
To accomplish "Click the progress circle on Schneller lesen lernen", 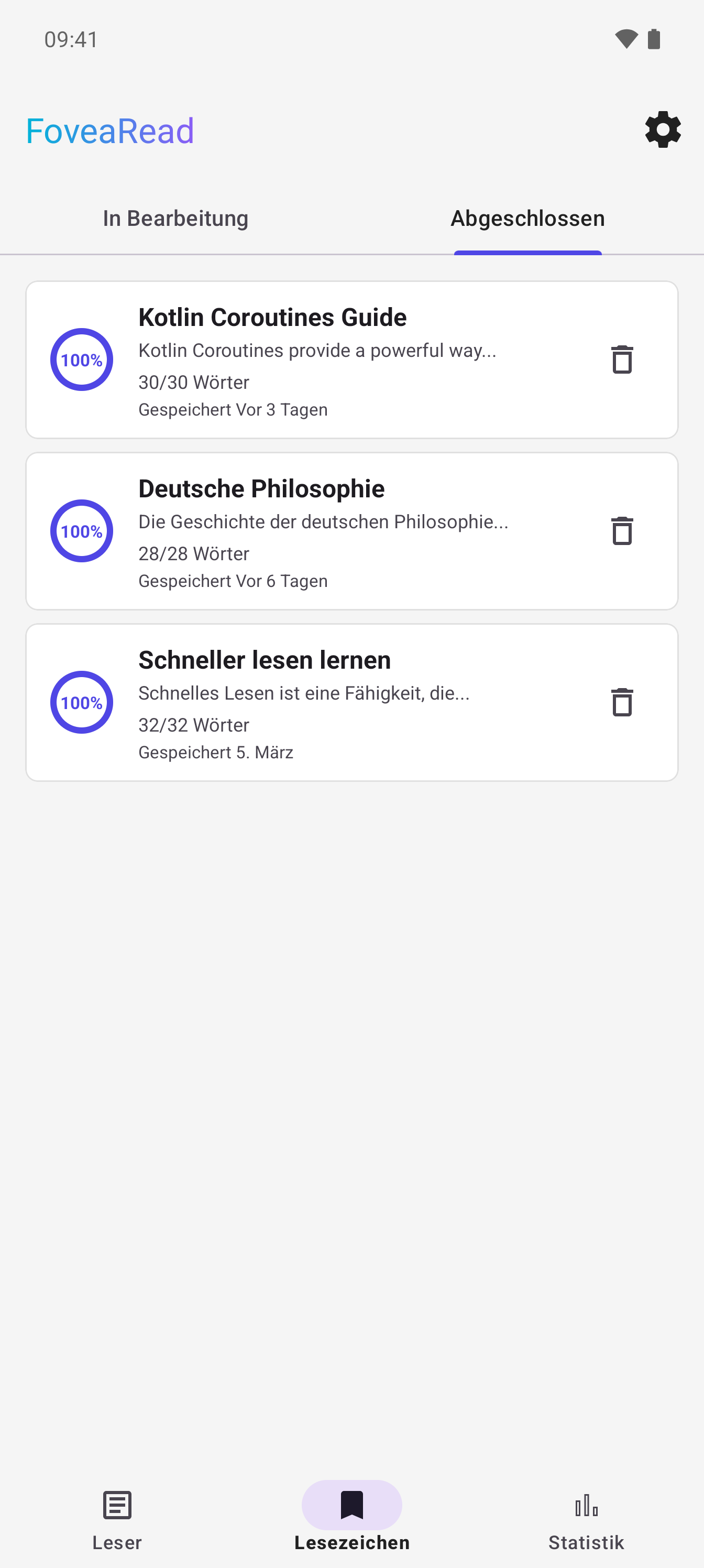I will point(82,702).
